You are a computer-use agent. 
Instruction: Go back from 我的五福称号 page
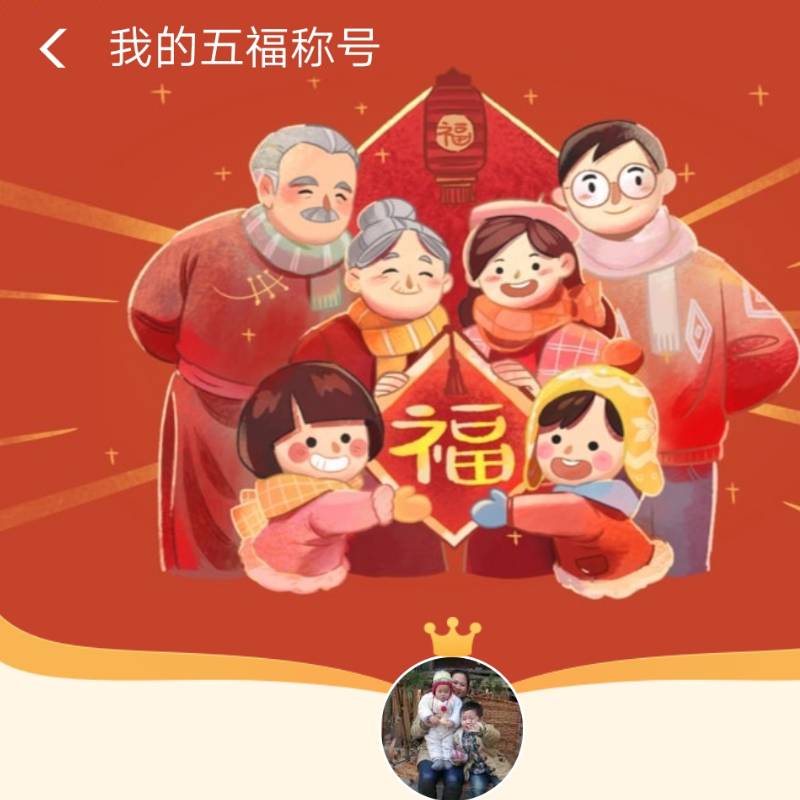[53, 48]
